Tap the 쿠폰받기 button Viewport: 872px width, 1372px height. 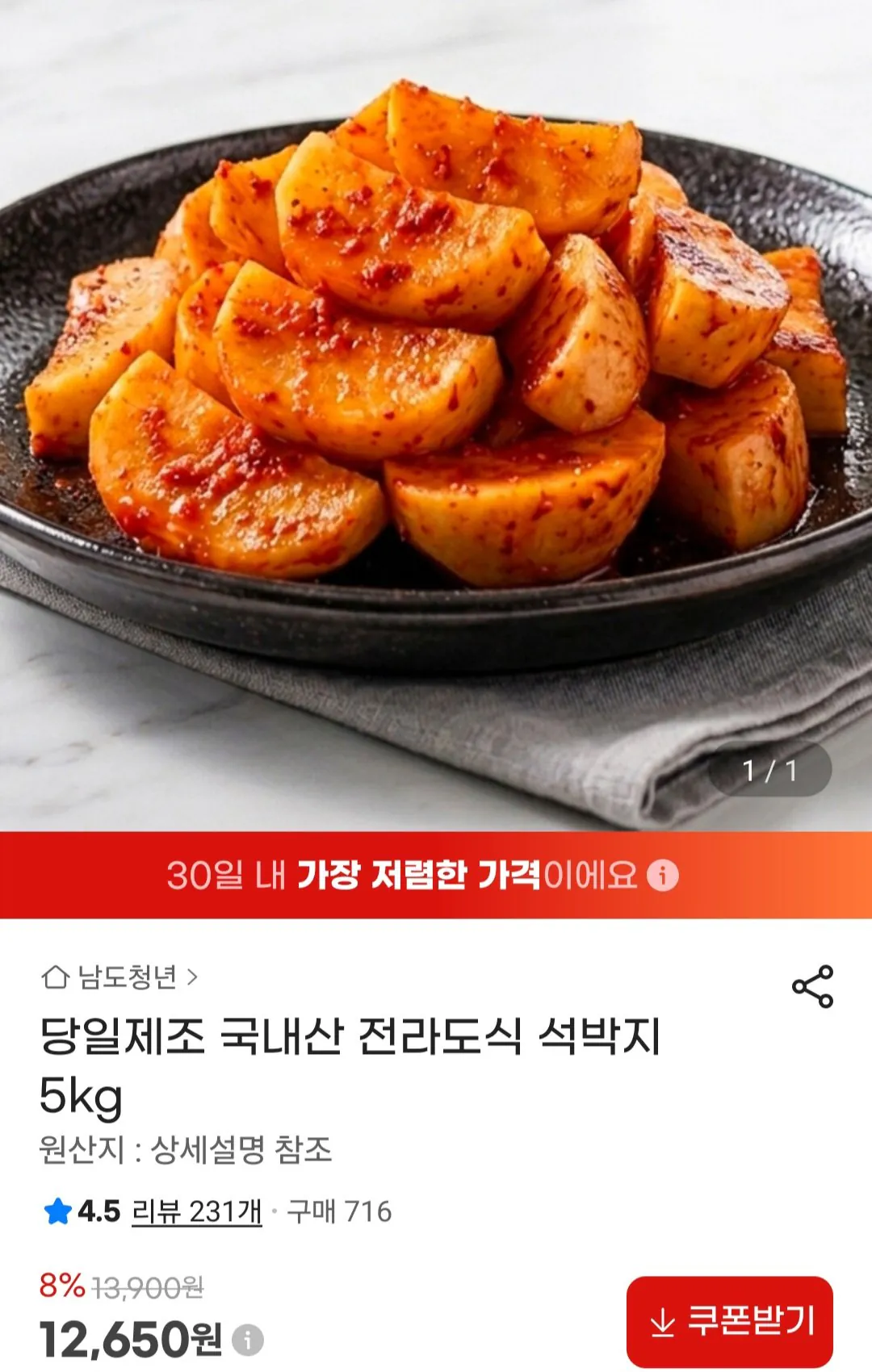[x=729, y=1321]
